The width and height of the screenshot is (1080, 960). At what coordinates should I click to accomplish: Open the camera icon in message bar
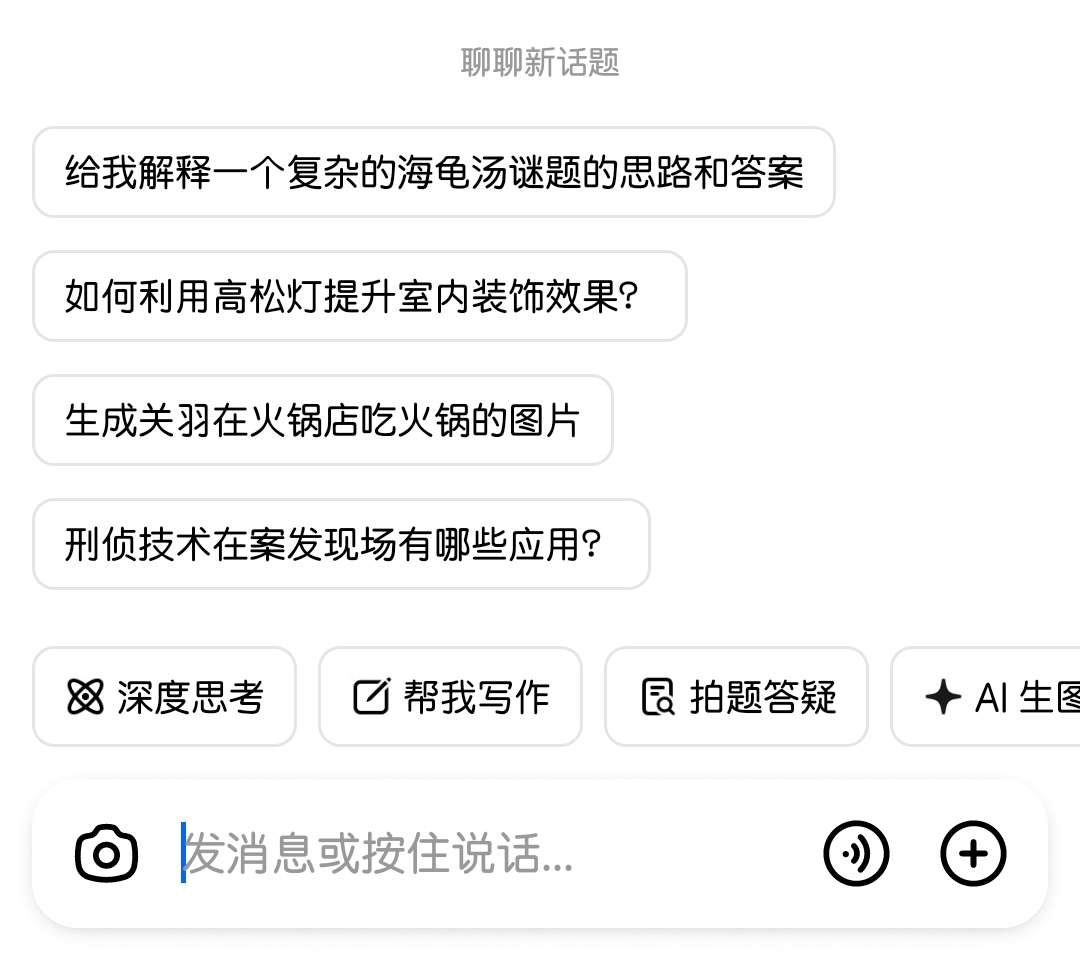107,853
